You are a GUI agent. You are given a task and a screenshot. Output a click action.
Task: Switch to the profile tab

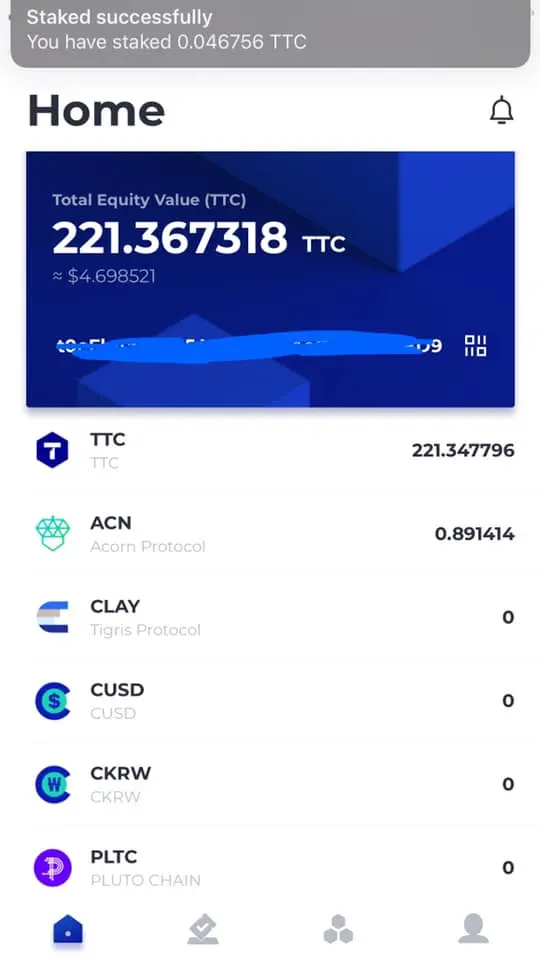click(473, 929)
